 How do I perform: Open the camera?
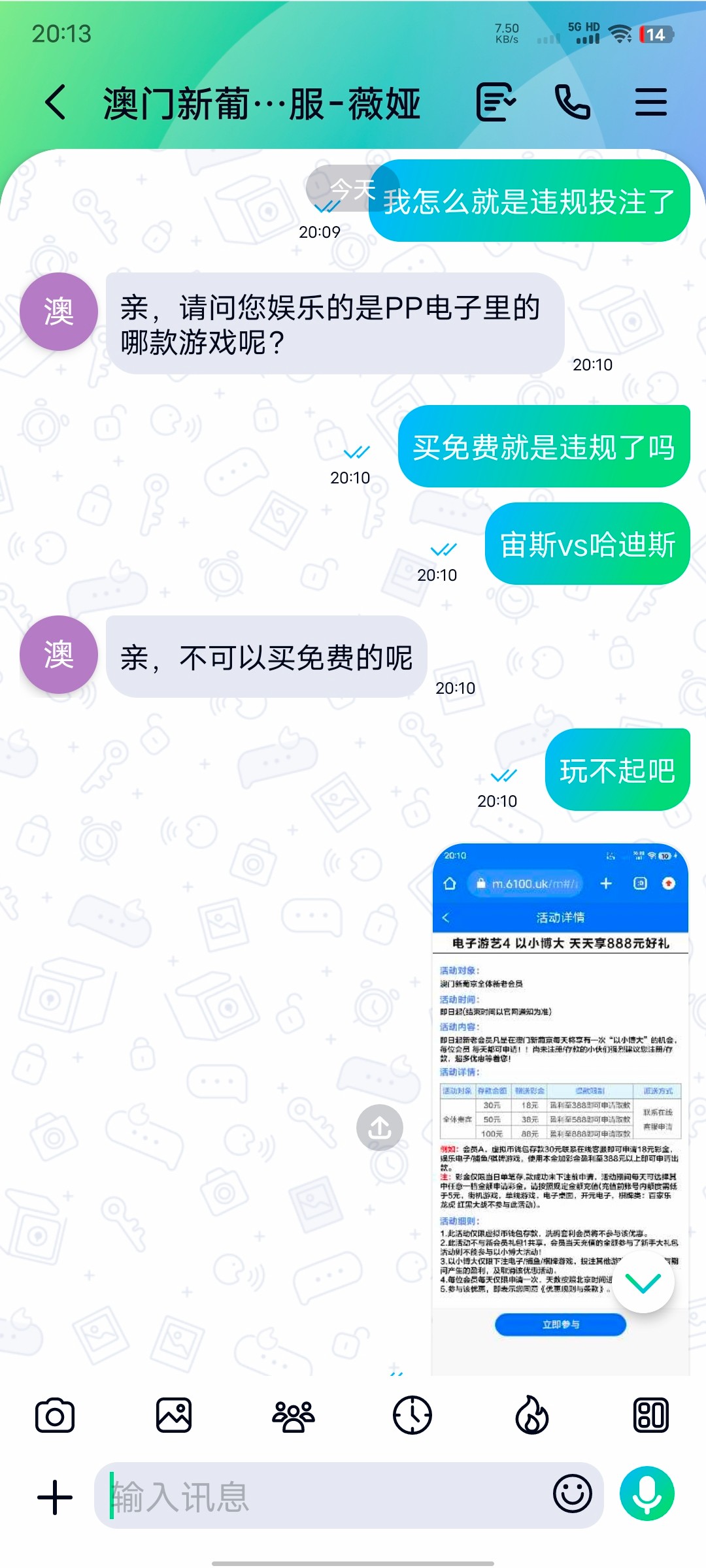55,1416
